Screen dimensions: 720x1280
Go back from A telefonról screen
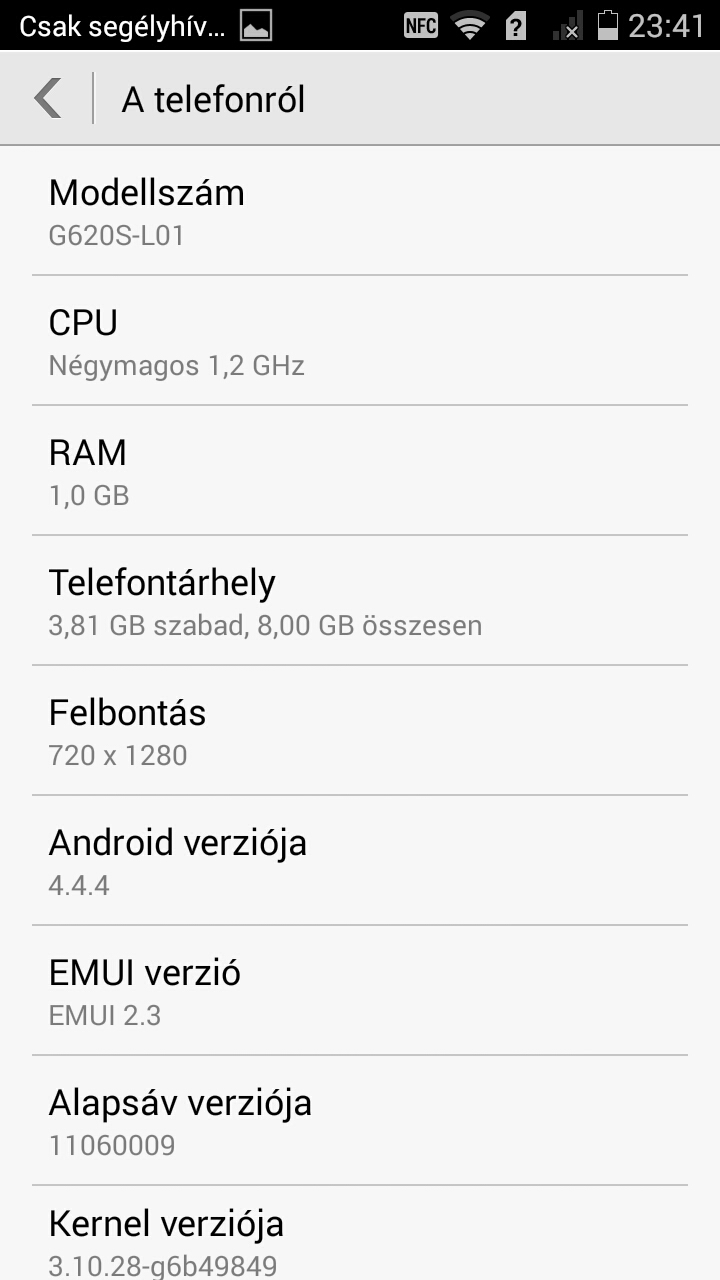(48, 99)
